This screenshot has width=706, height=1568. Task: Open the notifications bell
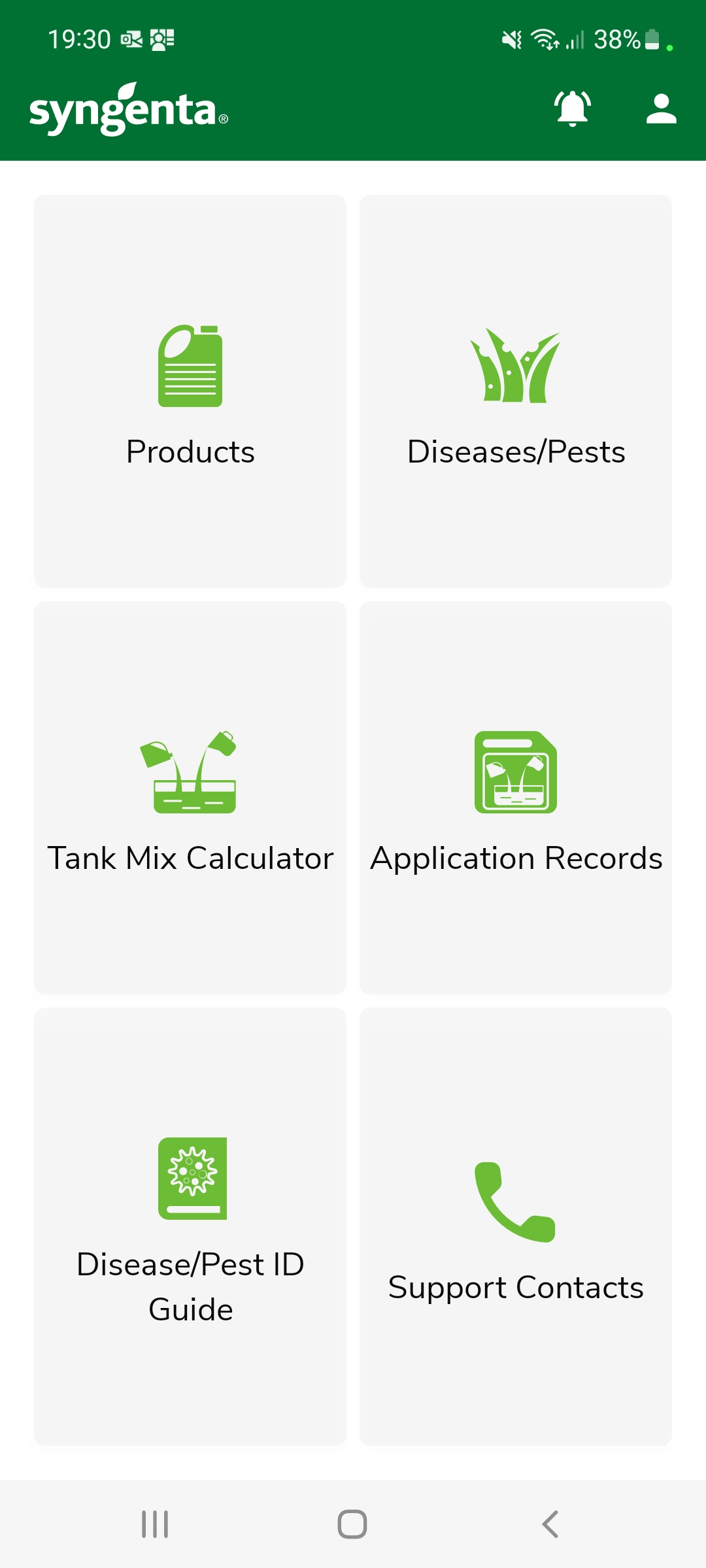[x=573, y=108]
